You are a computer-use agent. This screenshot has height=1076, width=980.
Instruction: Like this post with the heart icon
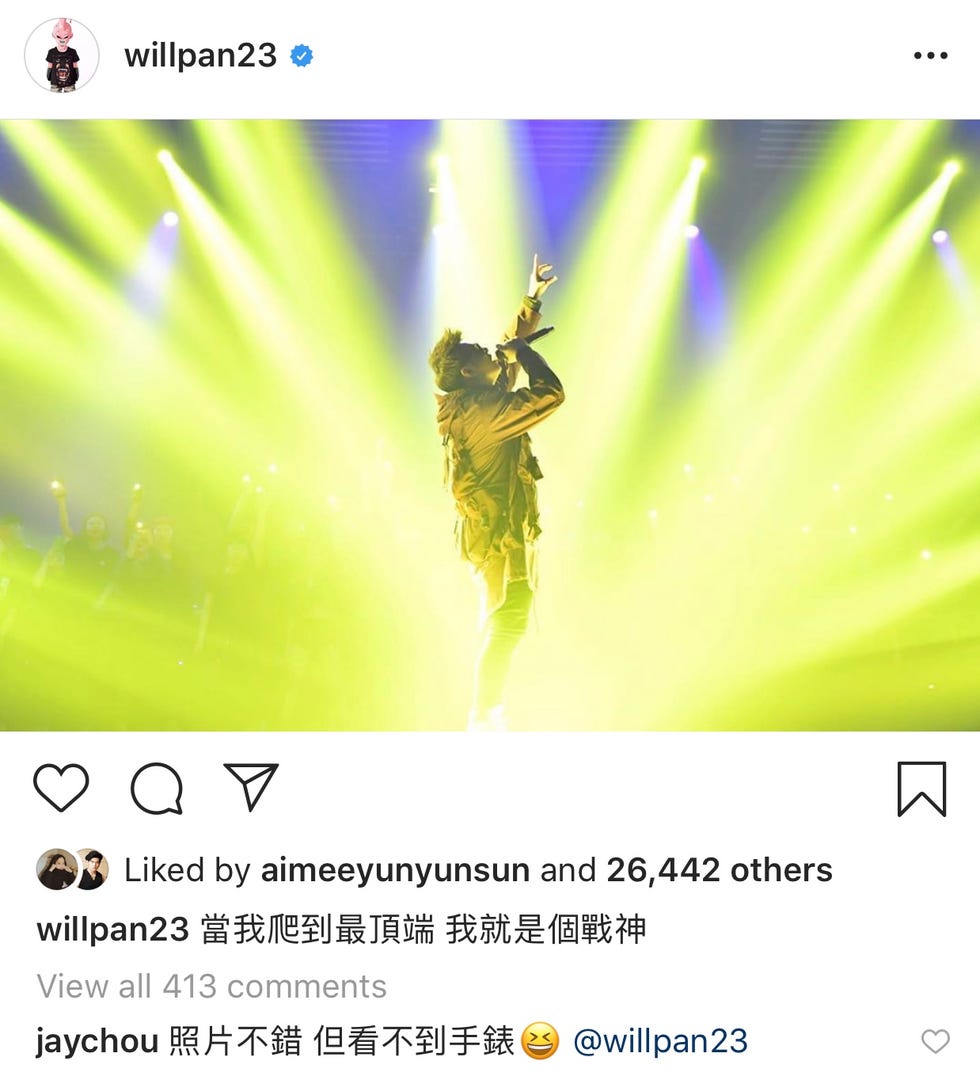tap(61, 788)
